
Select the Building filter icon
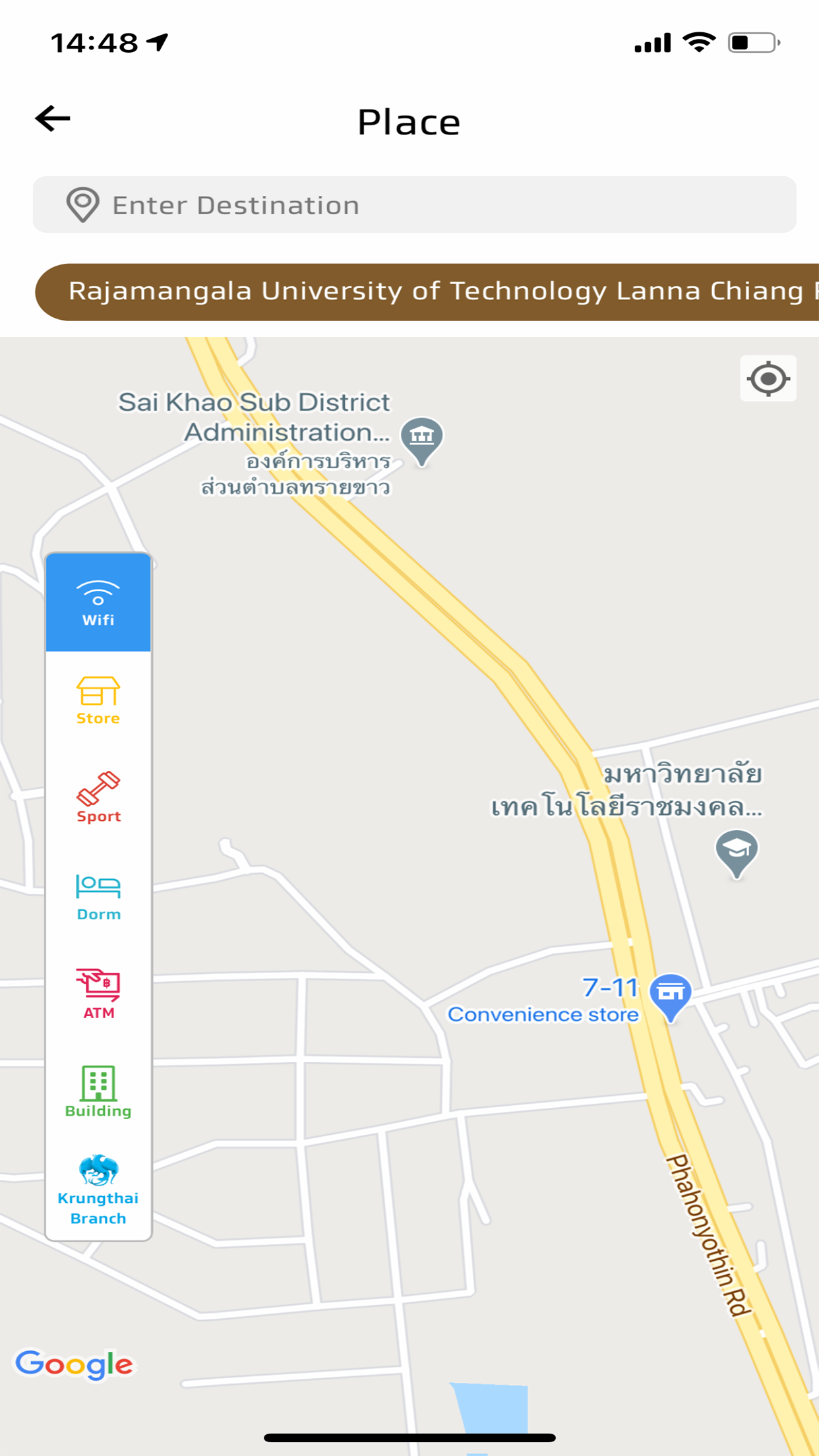pyautogui.click(x=98, y=1089)
